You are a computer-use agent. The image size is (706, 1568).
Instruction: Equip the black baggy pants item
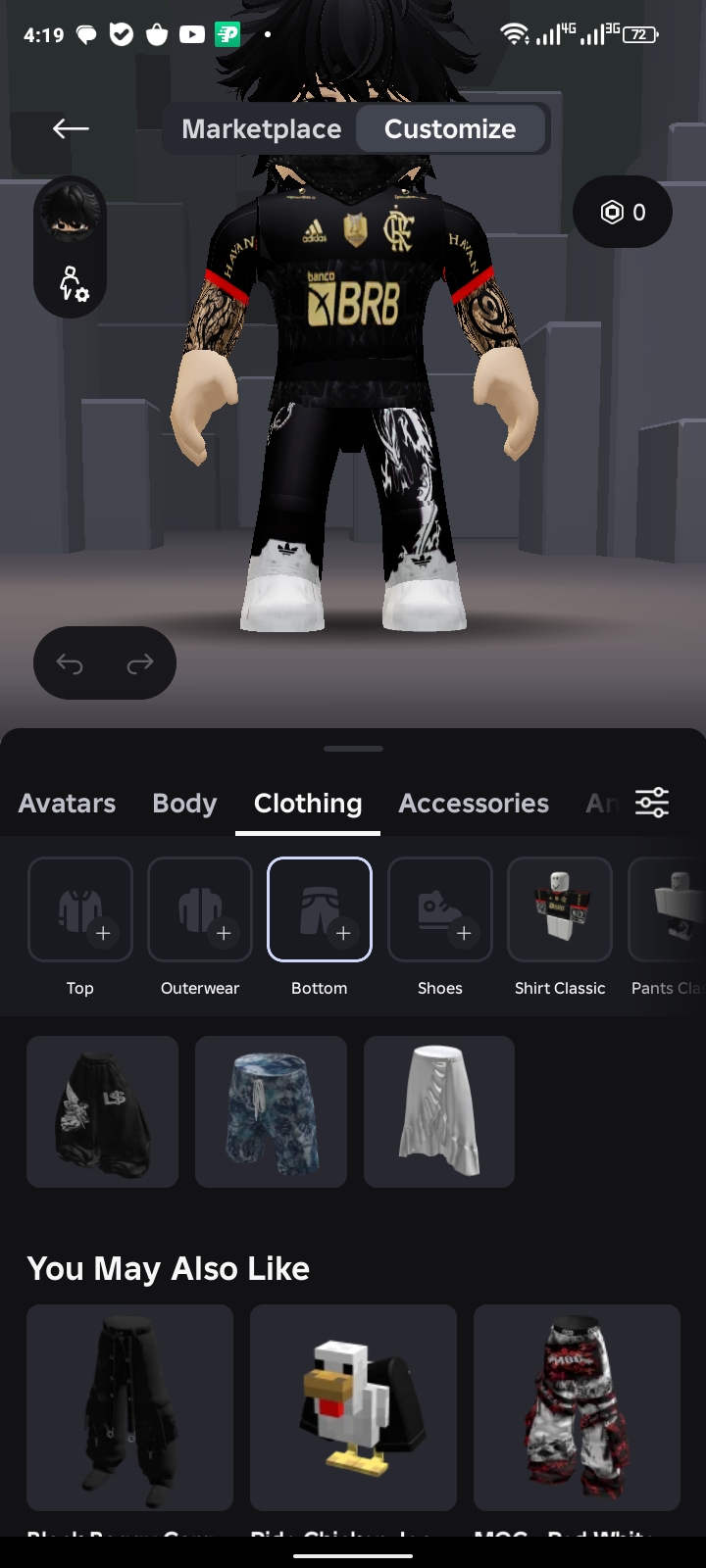(103, 1111)
